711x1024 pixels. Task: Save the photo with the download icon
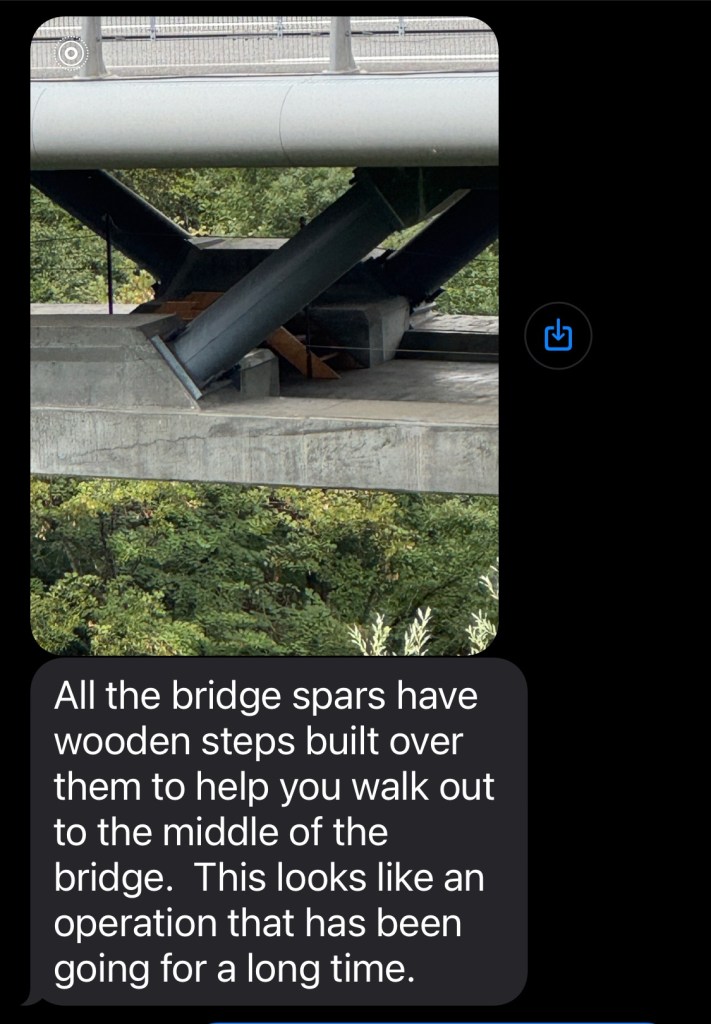558,336
